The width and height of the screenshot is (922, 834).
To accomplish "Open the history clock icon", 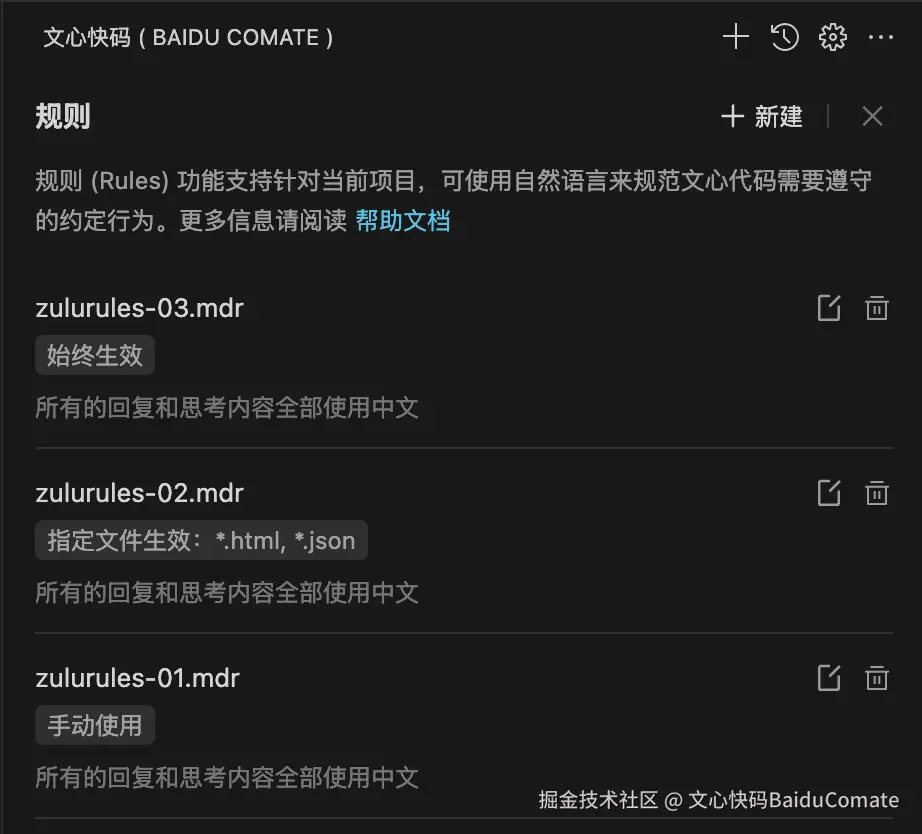I will (784, 38).
